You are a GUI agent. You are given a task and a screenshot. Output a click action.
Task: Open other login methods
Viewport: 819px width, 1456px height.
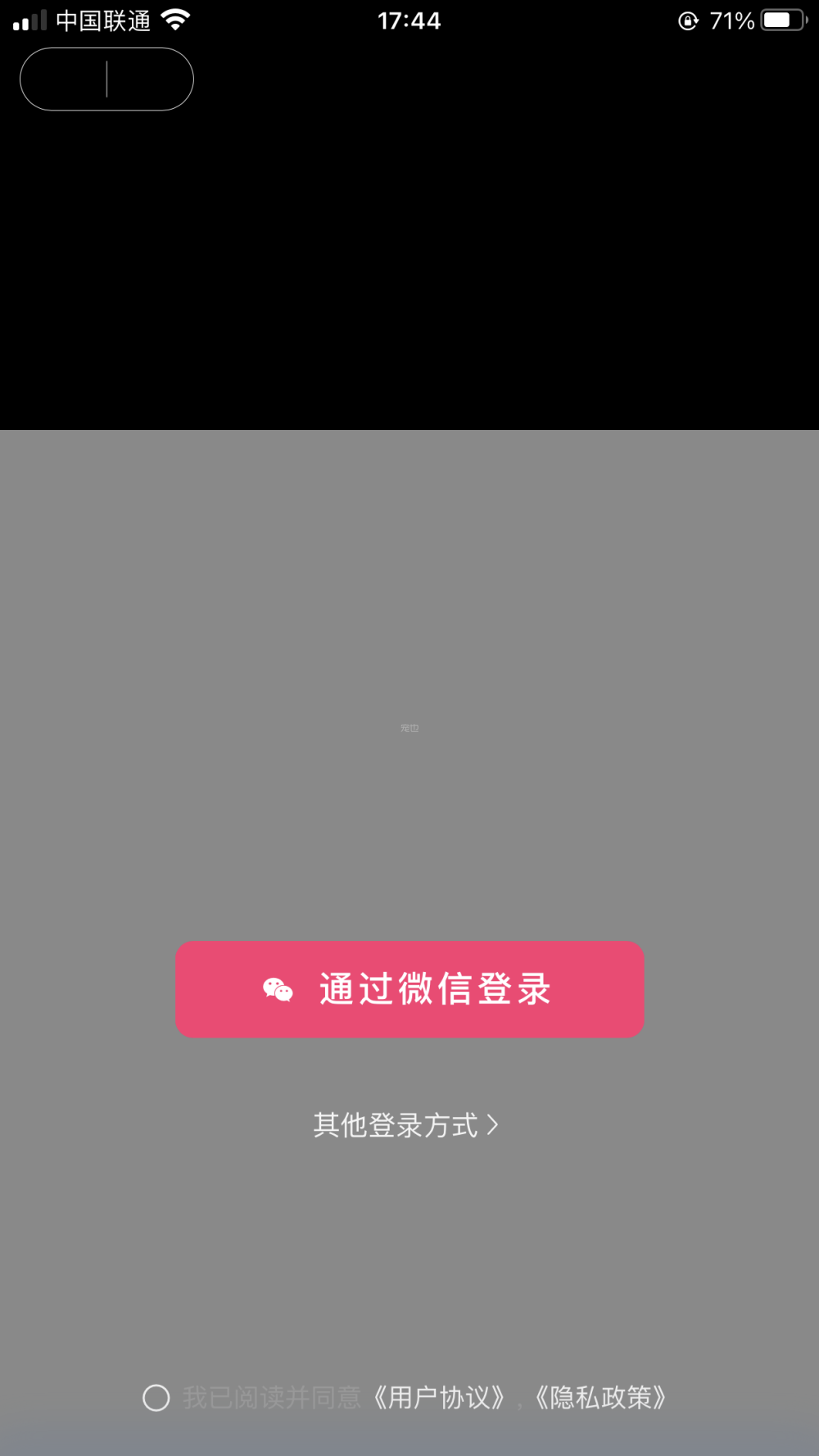point(405,1125)
